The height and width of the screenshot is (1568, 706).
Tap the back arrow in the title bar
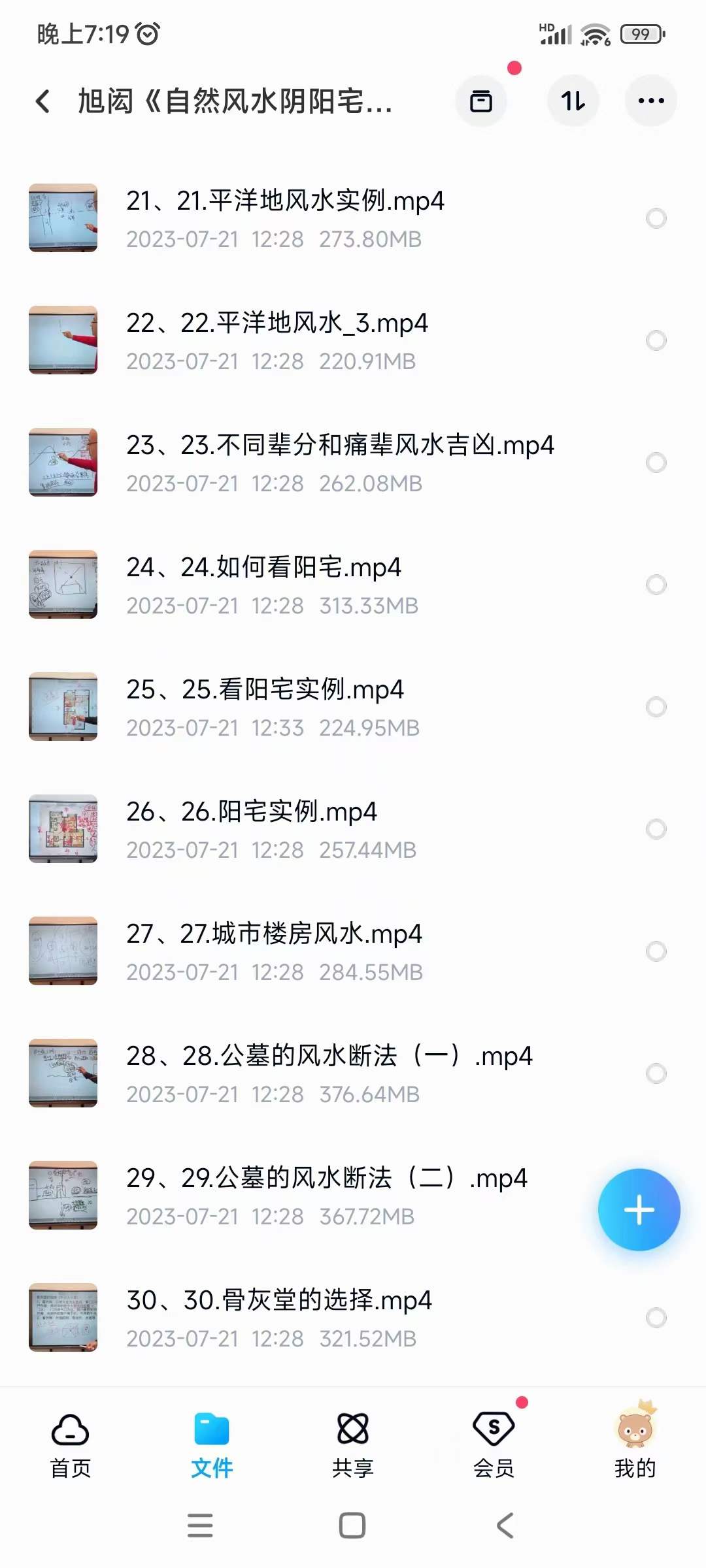(42, 102)
